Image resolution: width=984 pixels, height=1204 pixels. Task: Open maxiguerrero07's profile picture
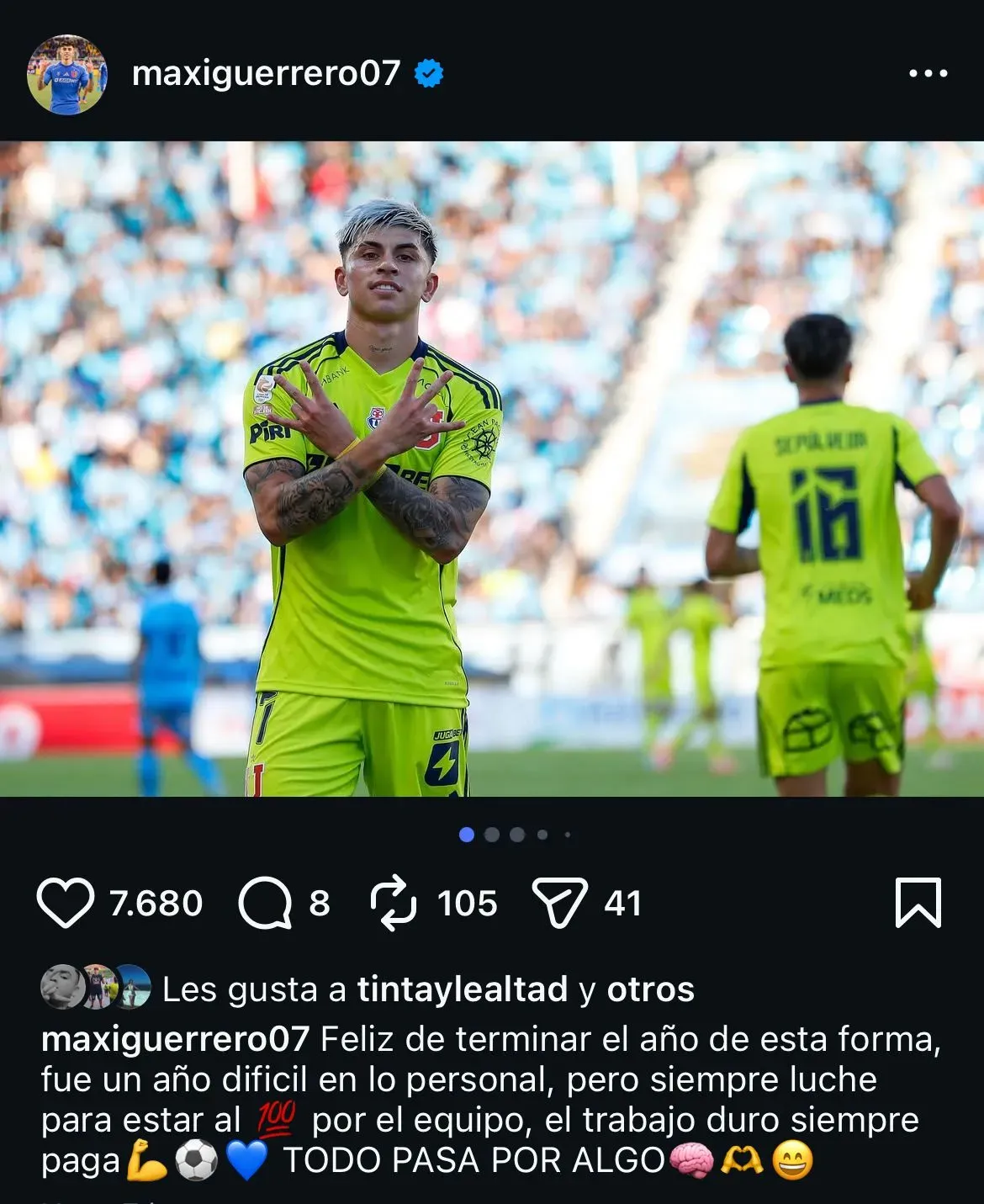tap(66, 74)
